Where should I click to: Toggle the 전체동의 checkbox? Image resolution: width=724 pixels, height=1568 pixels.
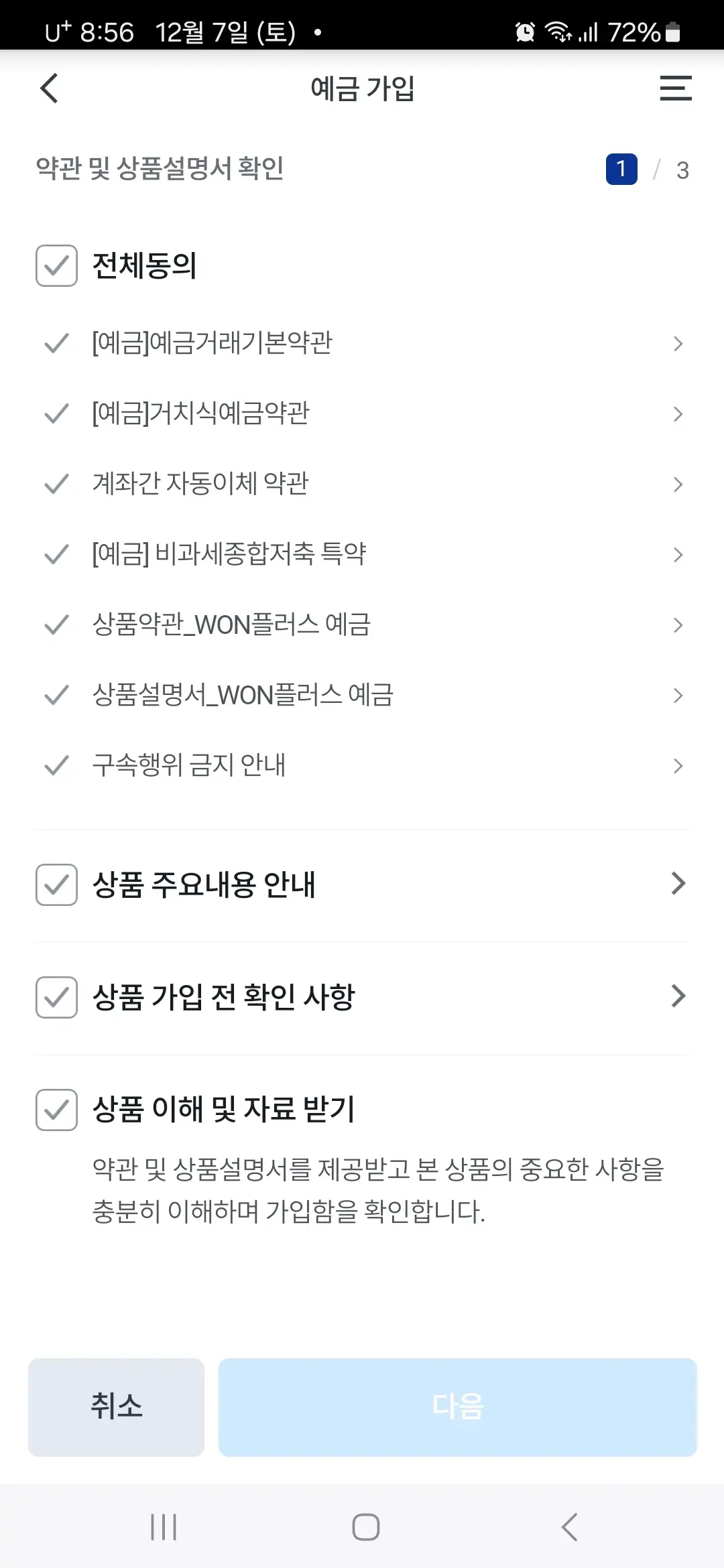click(56, 265)
